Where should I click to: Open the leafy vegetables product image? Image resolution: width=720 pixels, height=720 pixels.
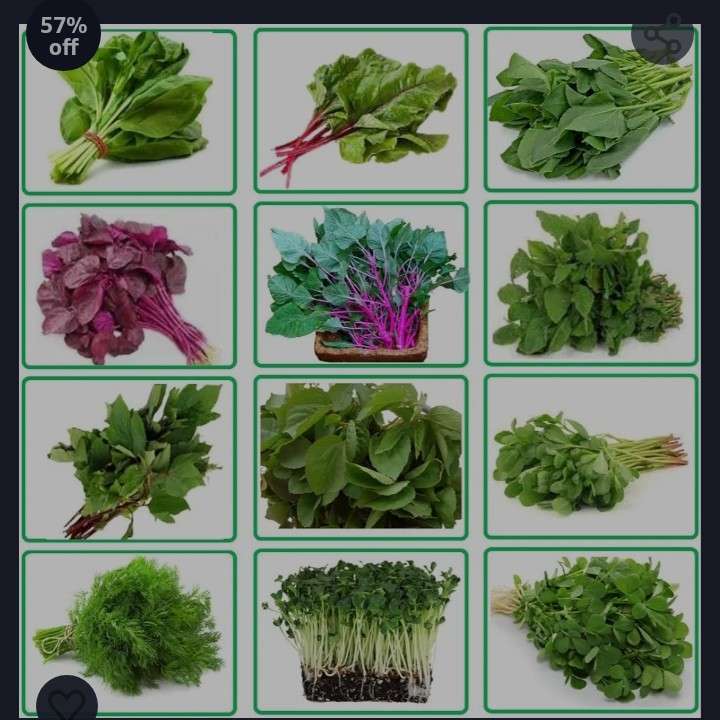point(360,368)
